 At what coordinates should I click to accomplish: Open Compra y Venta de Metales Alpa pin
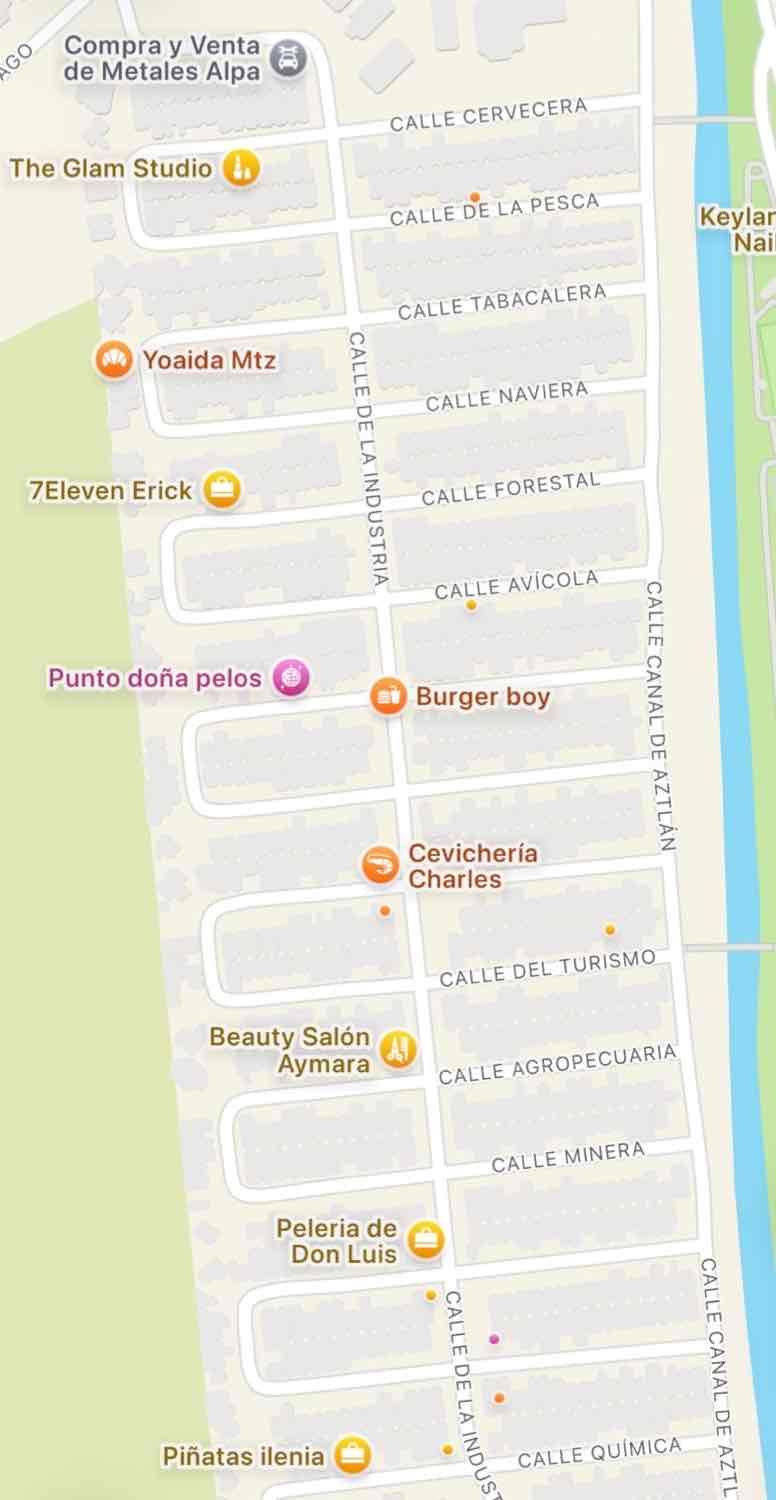[289, 57]
